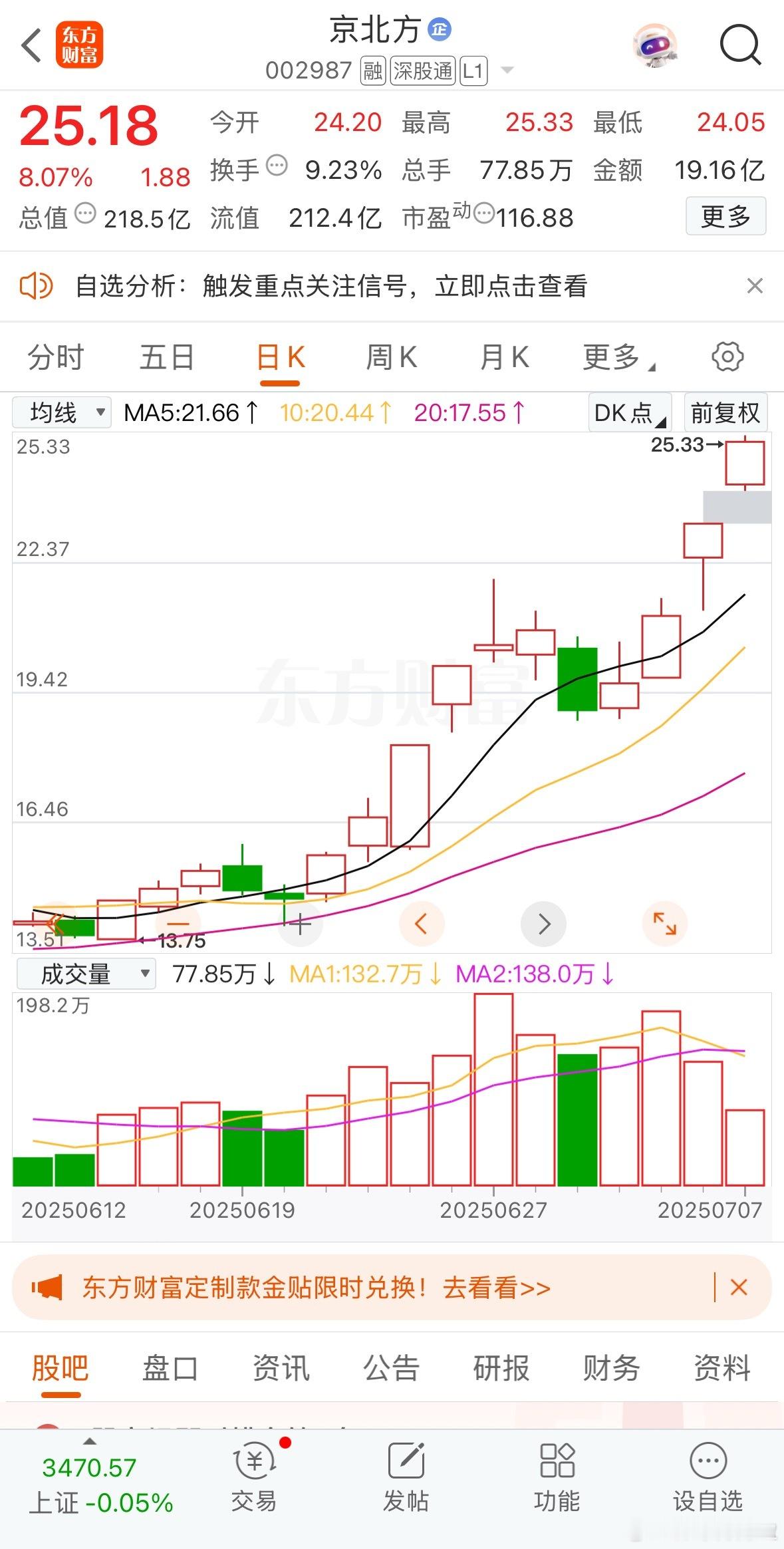Expand the 均线 indicator dropdown
This screenshot has height=1549, width=784.
(62, 413)
